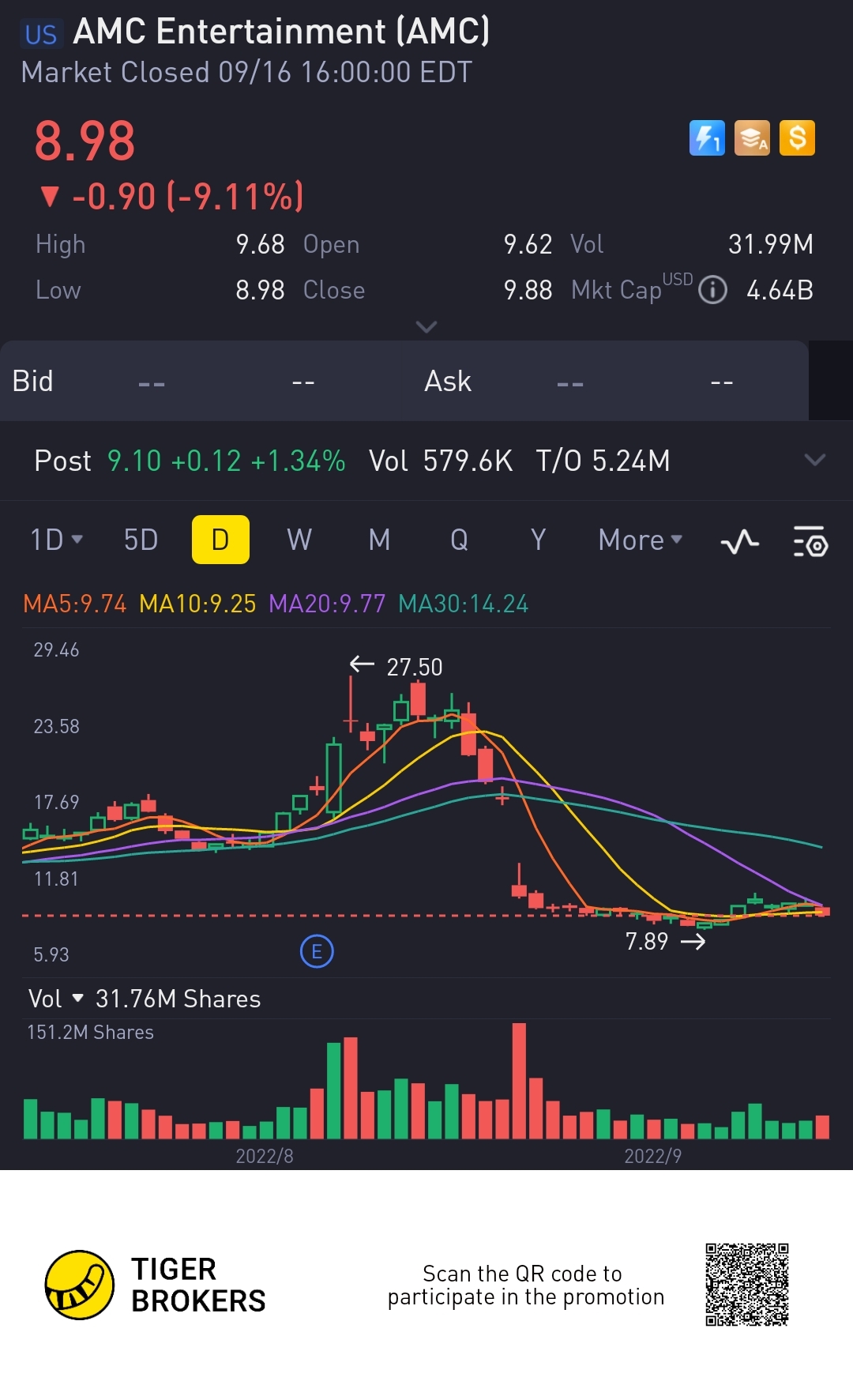Select the 1D chart period dropdown
Viewport: 853px width, 1400px height.
pos(56,540)
